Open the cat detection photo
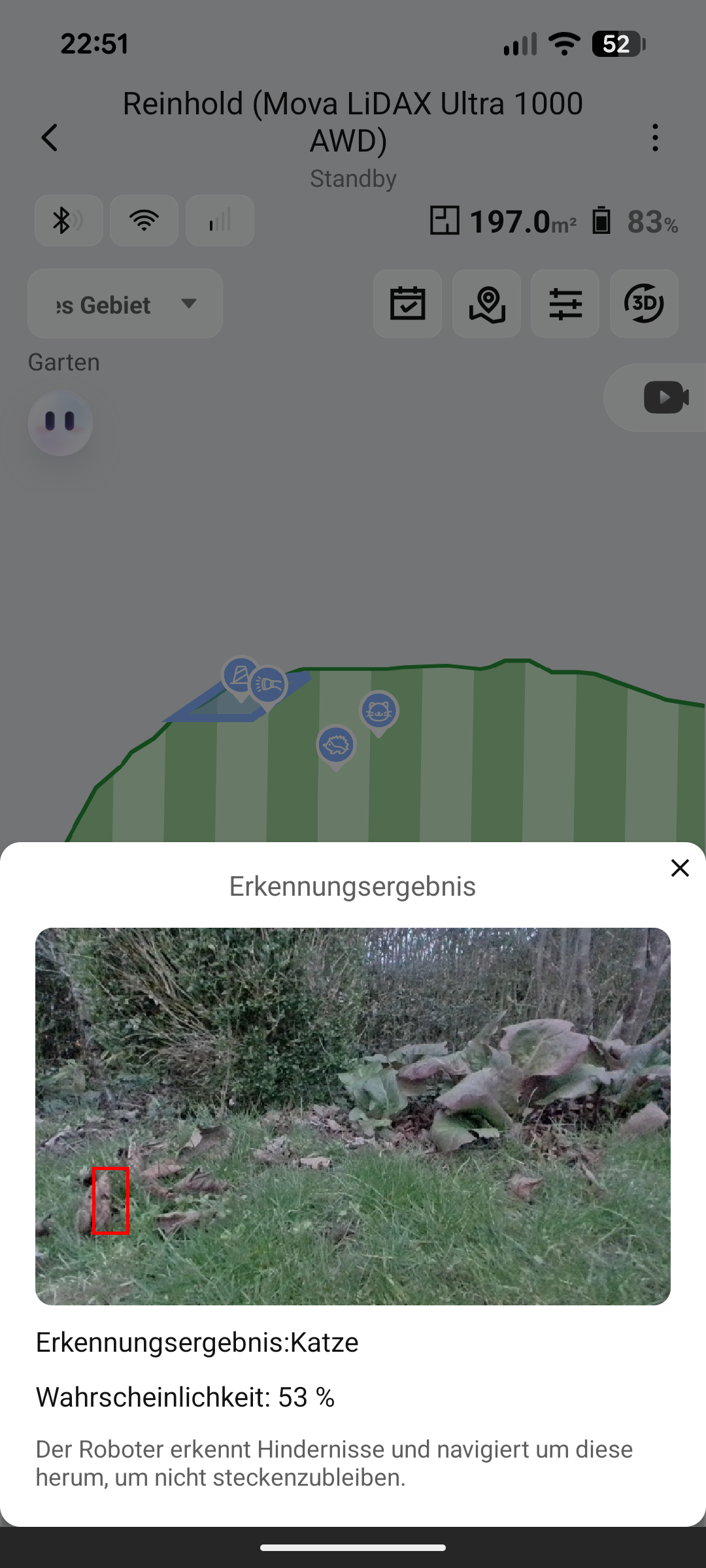This screenshot has height=1568, width=706. point(353,1116)
